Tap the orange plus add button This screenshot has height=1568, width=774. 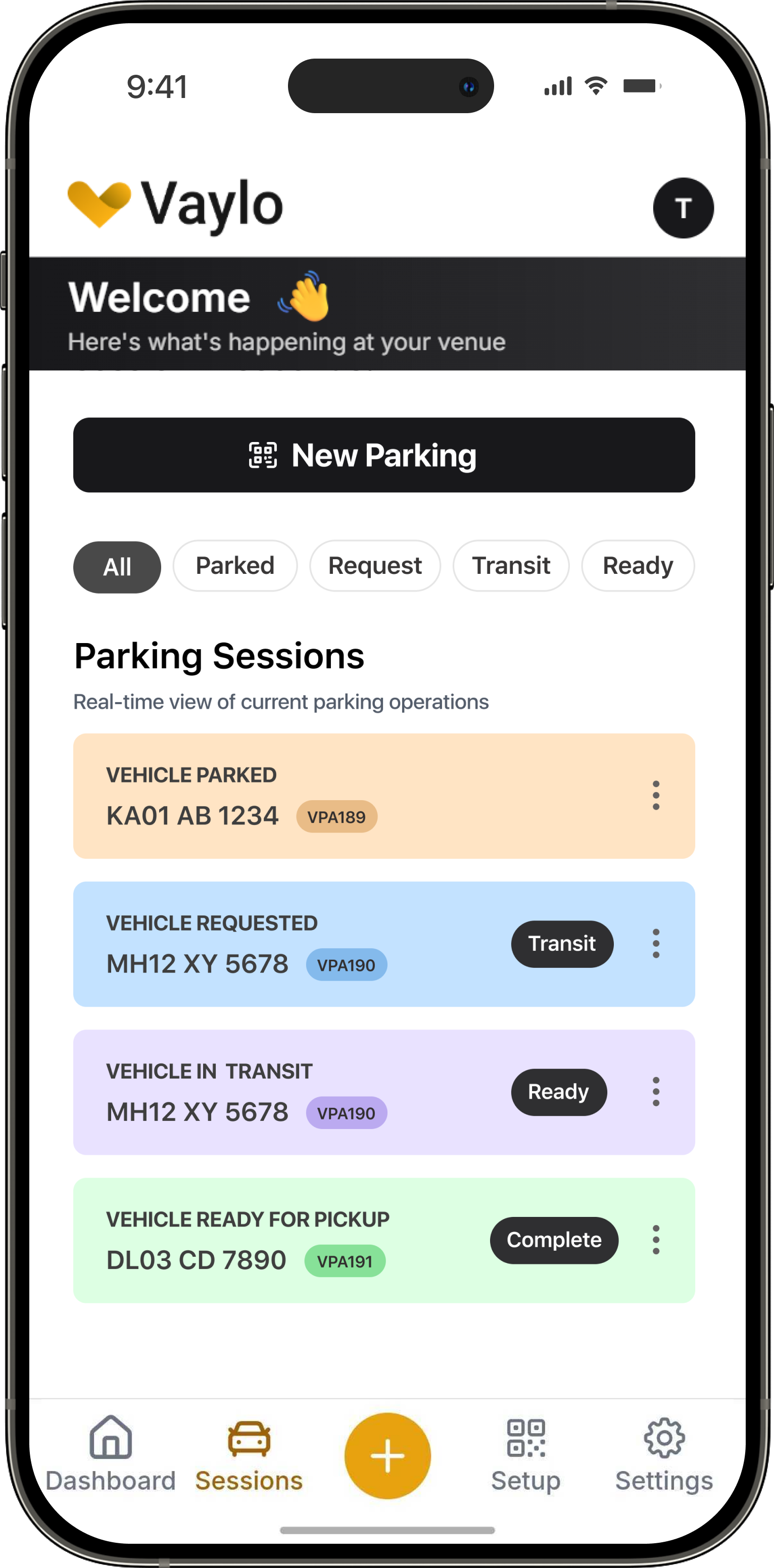388,1455
